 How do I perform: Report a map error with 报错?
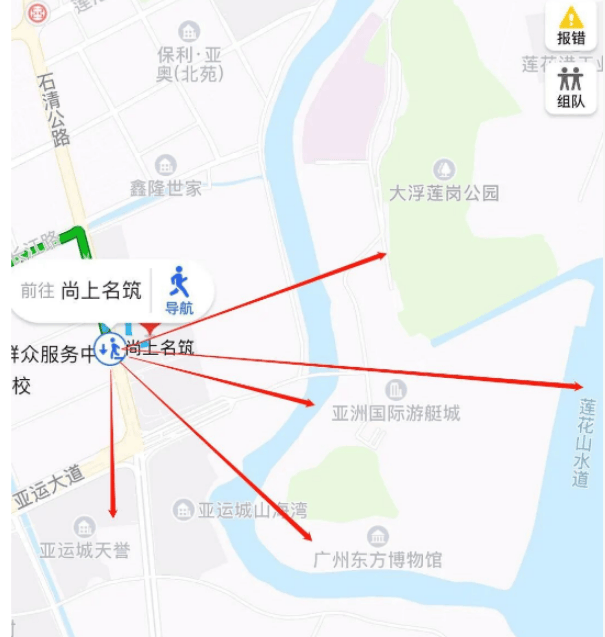570,25
